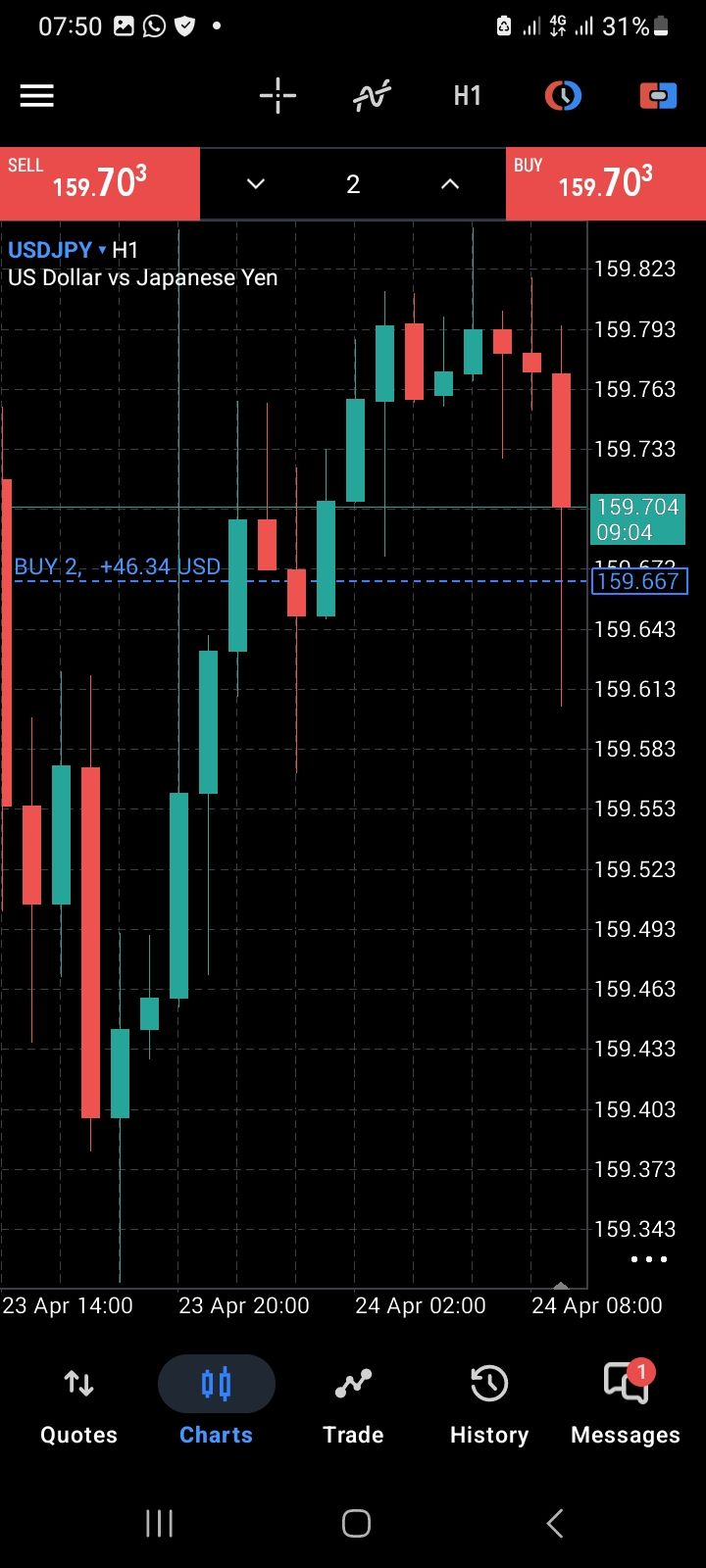This screenshot has width=706, height=1568.
Task: Select the BUY 2 position line
Action: pyautogui.click(x=117, y=567)
